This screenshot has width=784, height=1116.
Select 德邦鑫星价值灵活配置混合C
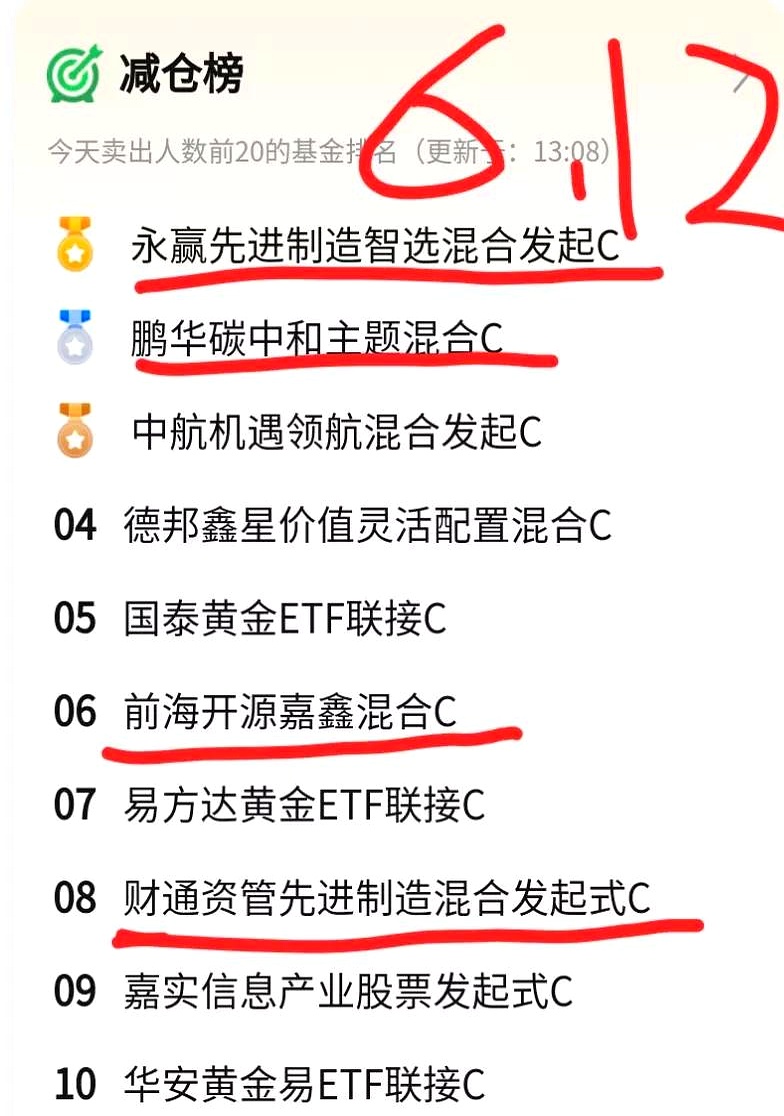point(367,525)
